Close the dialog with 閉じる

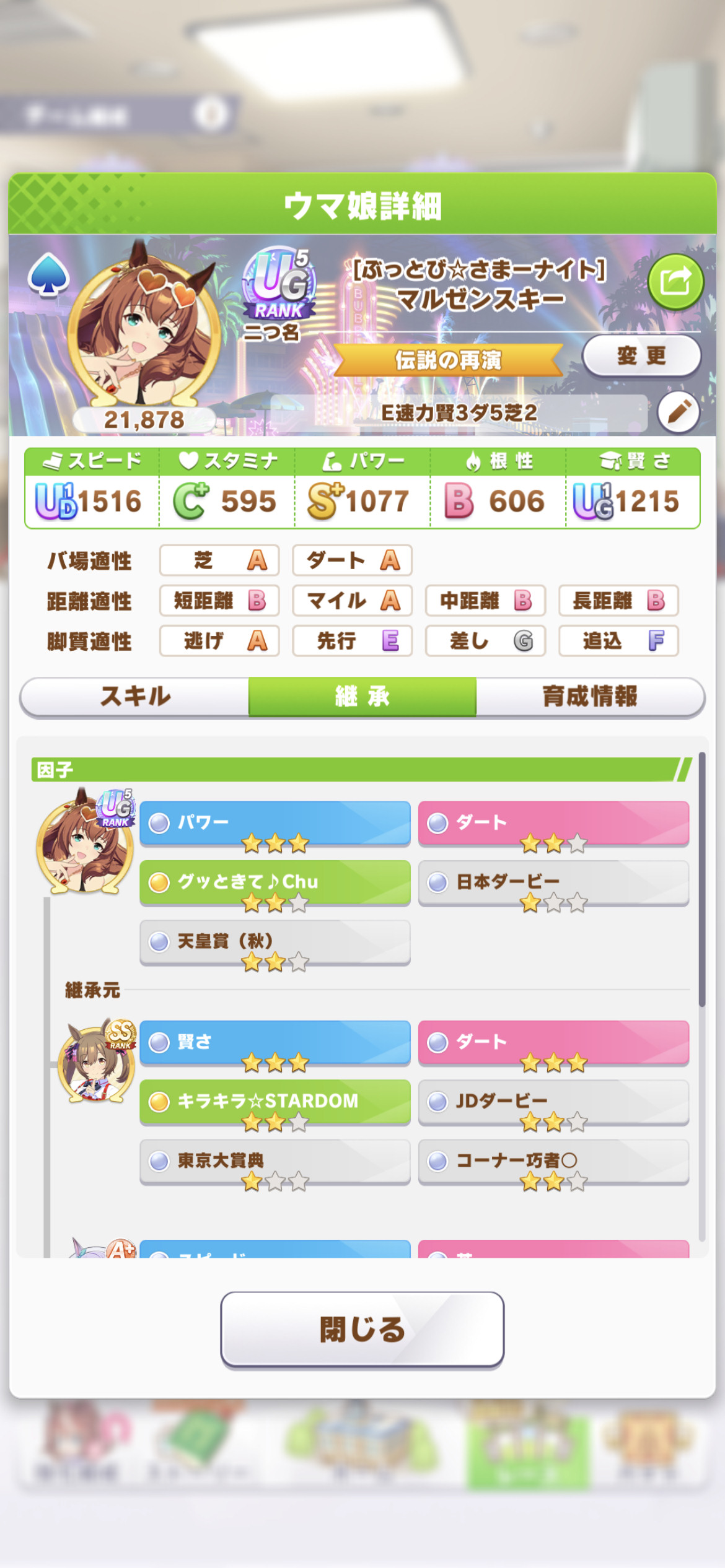[362, 1330]
